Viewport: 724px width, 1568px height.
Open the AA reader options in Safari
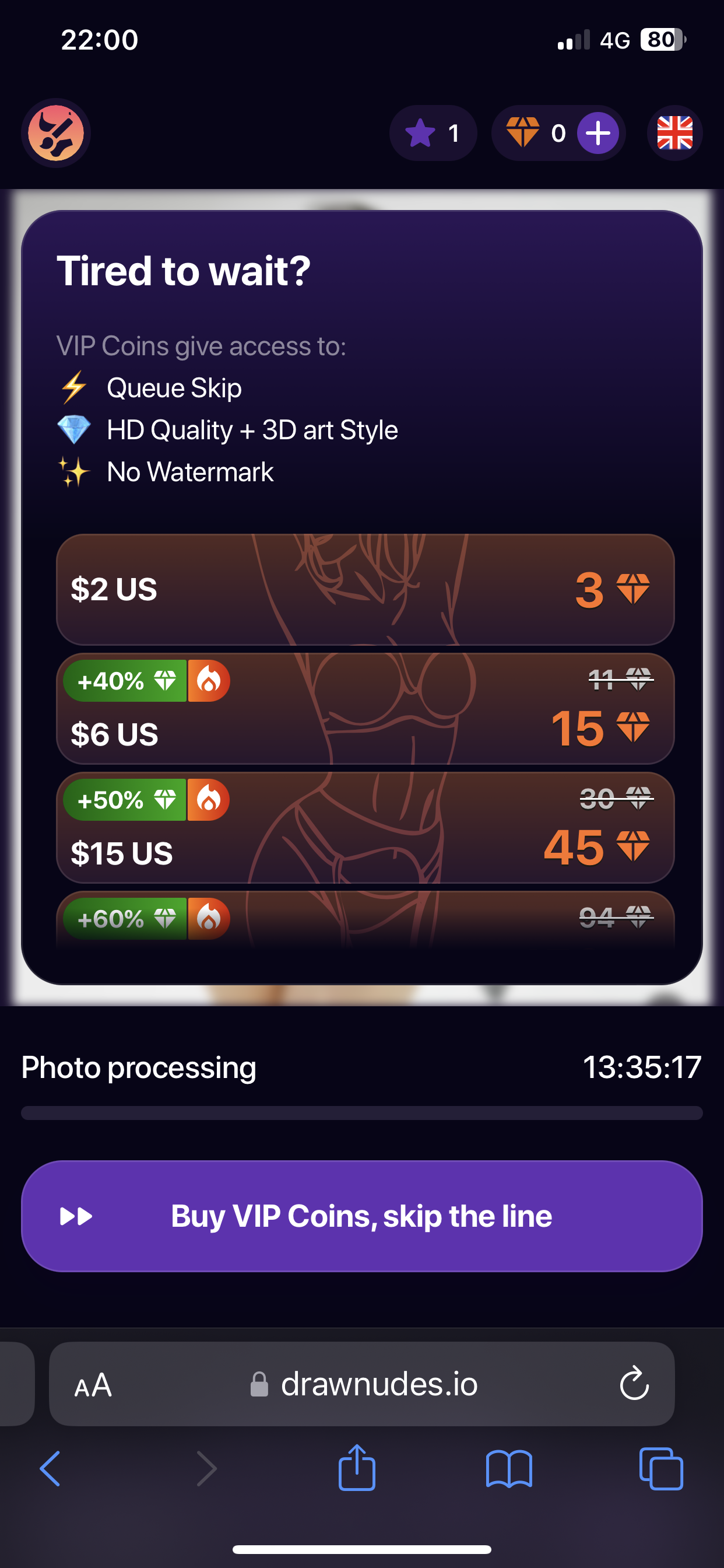coord(93,1385)
